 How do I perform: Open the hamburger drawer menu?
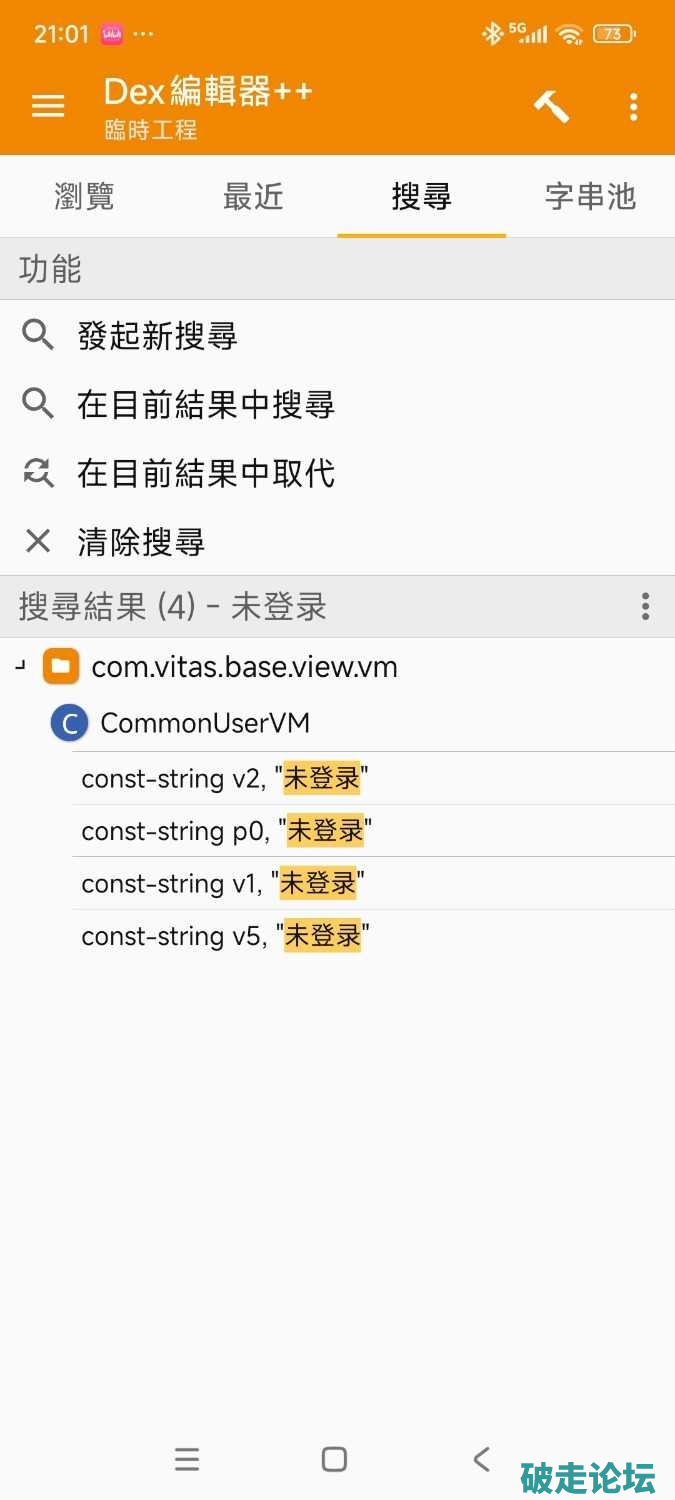(x=48, y=106)
